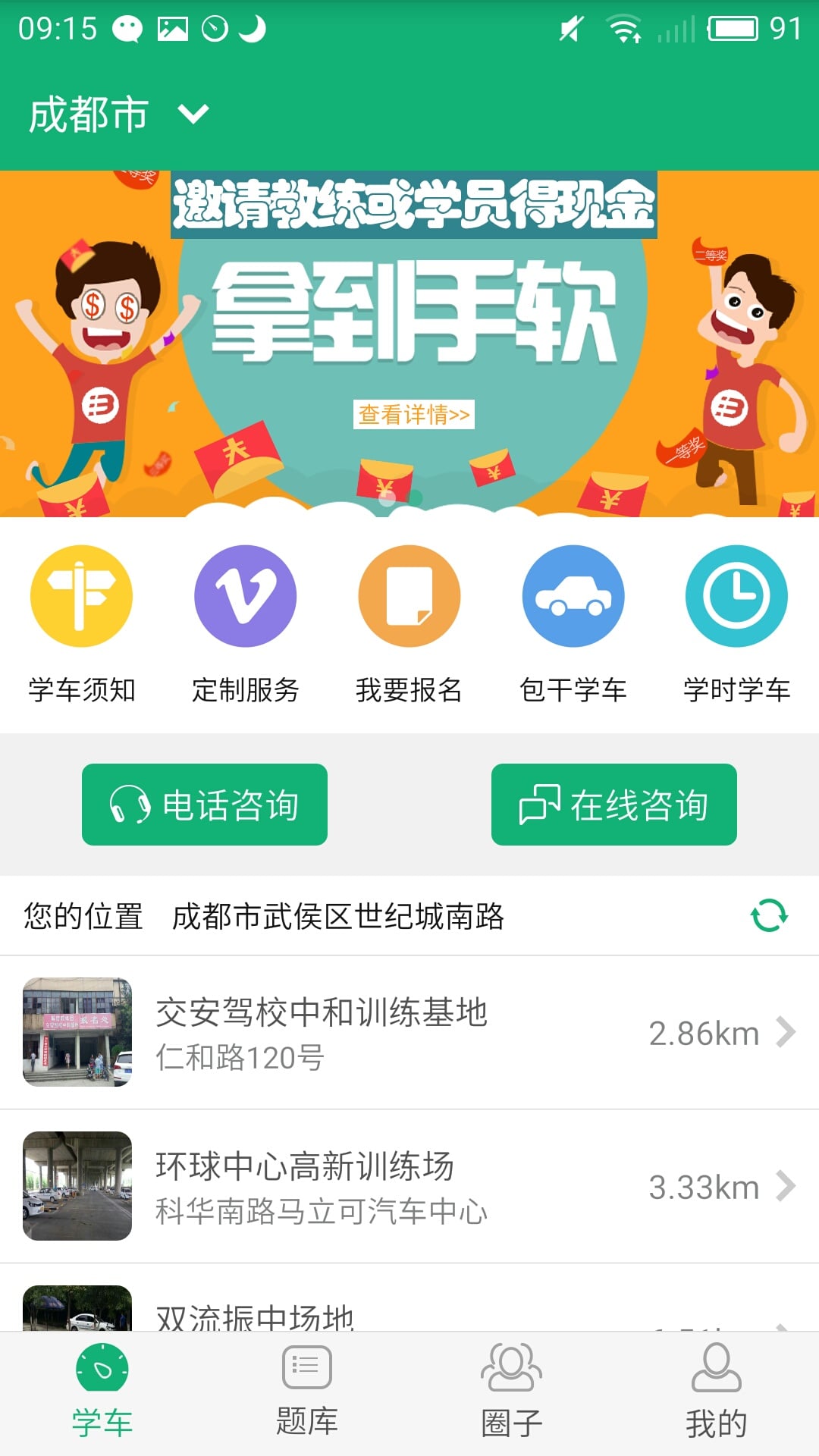Viewport: 819px width, 1456px height.
Task: Open the 成都市 city dropdown
Action: (118, 115)
